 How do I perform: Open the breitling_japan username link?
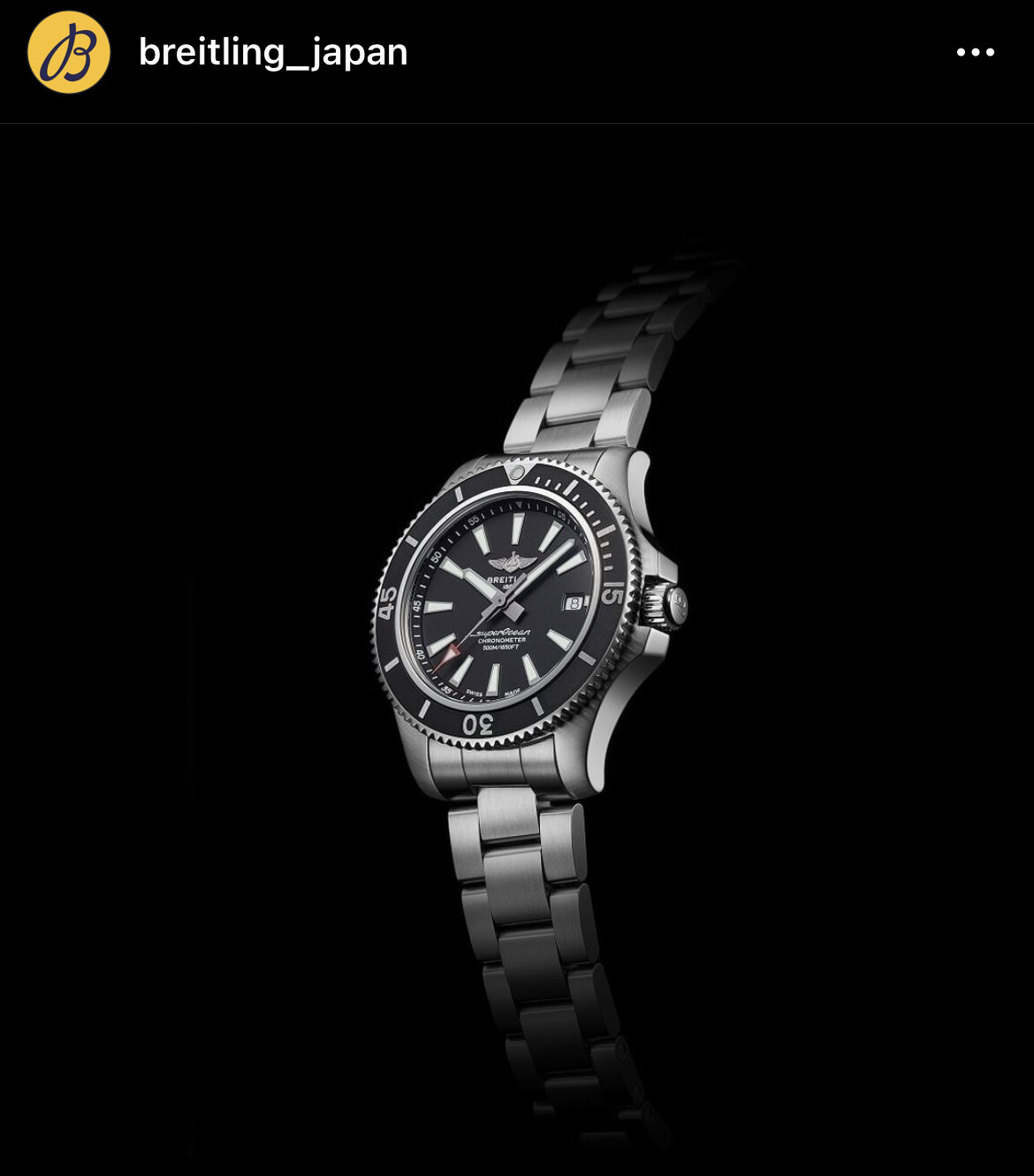[x=273, y=52]
